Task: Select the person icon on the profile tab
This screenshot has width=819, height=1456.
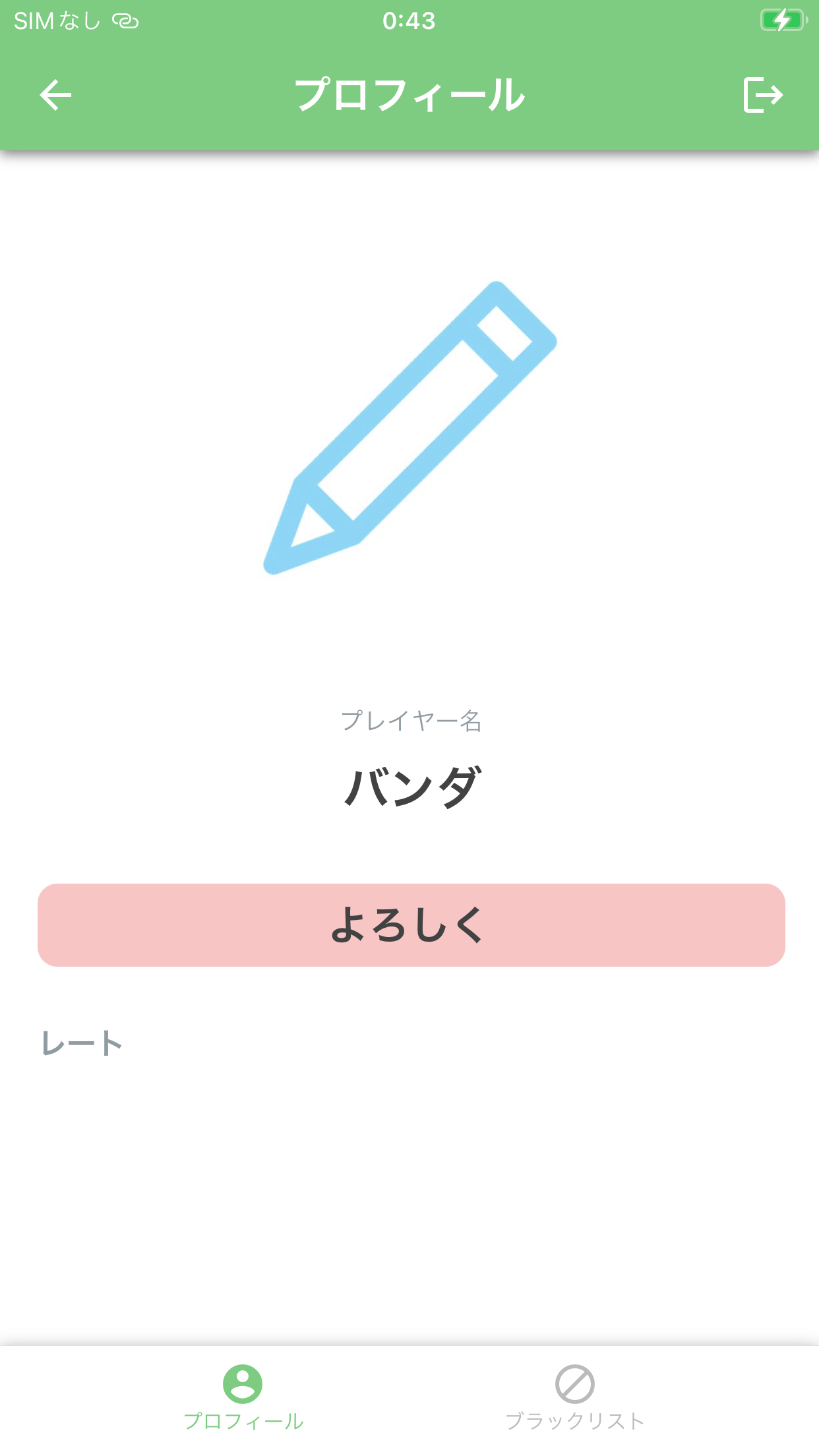Action: tap(242, 1382)
